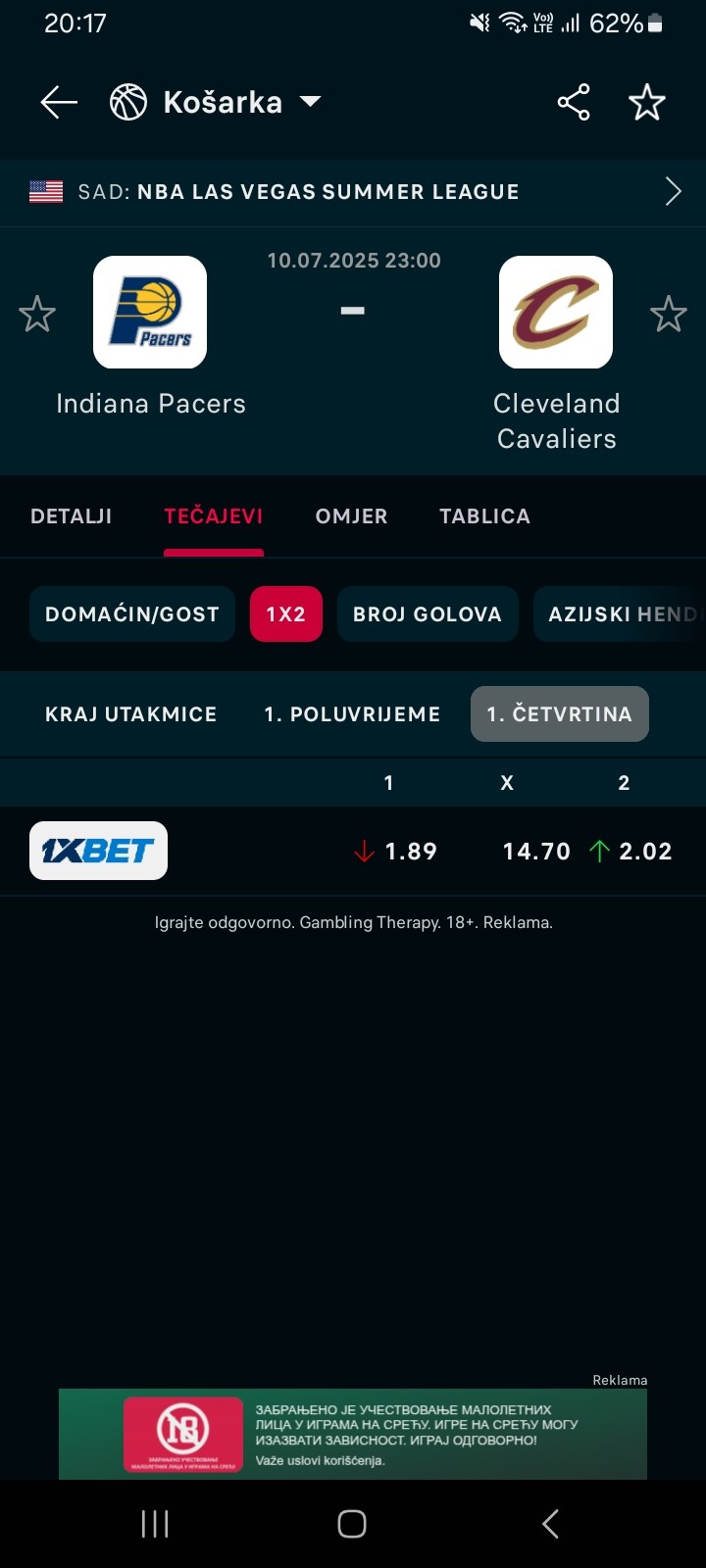Image resolution: width=706 pixels, height=1568 pixels.
Task: Open the Košarka sport dropdown
Action: [216, 102]
